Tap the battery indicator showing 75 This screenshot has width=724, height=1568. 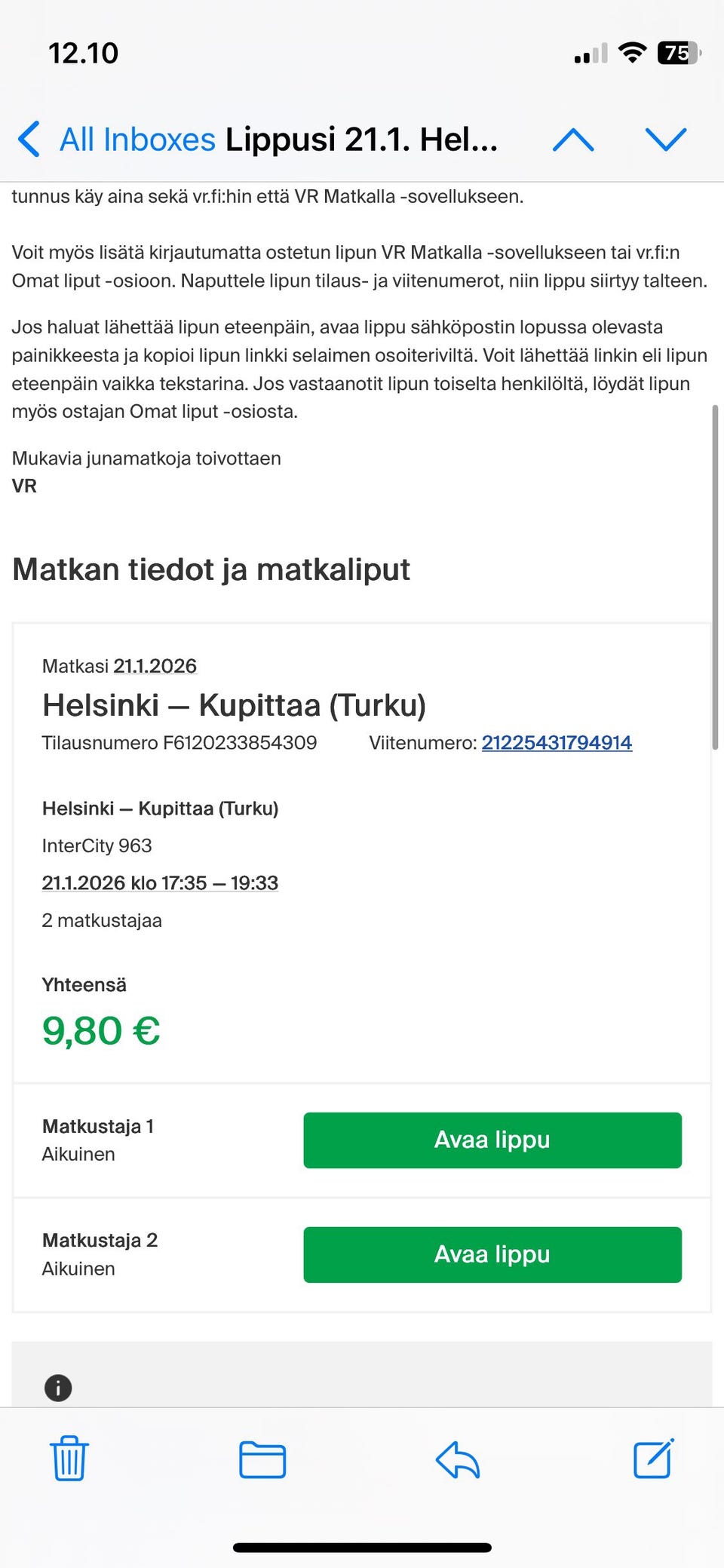(x=678, y=53)
